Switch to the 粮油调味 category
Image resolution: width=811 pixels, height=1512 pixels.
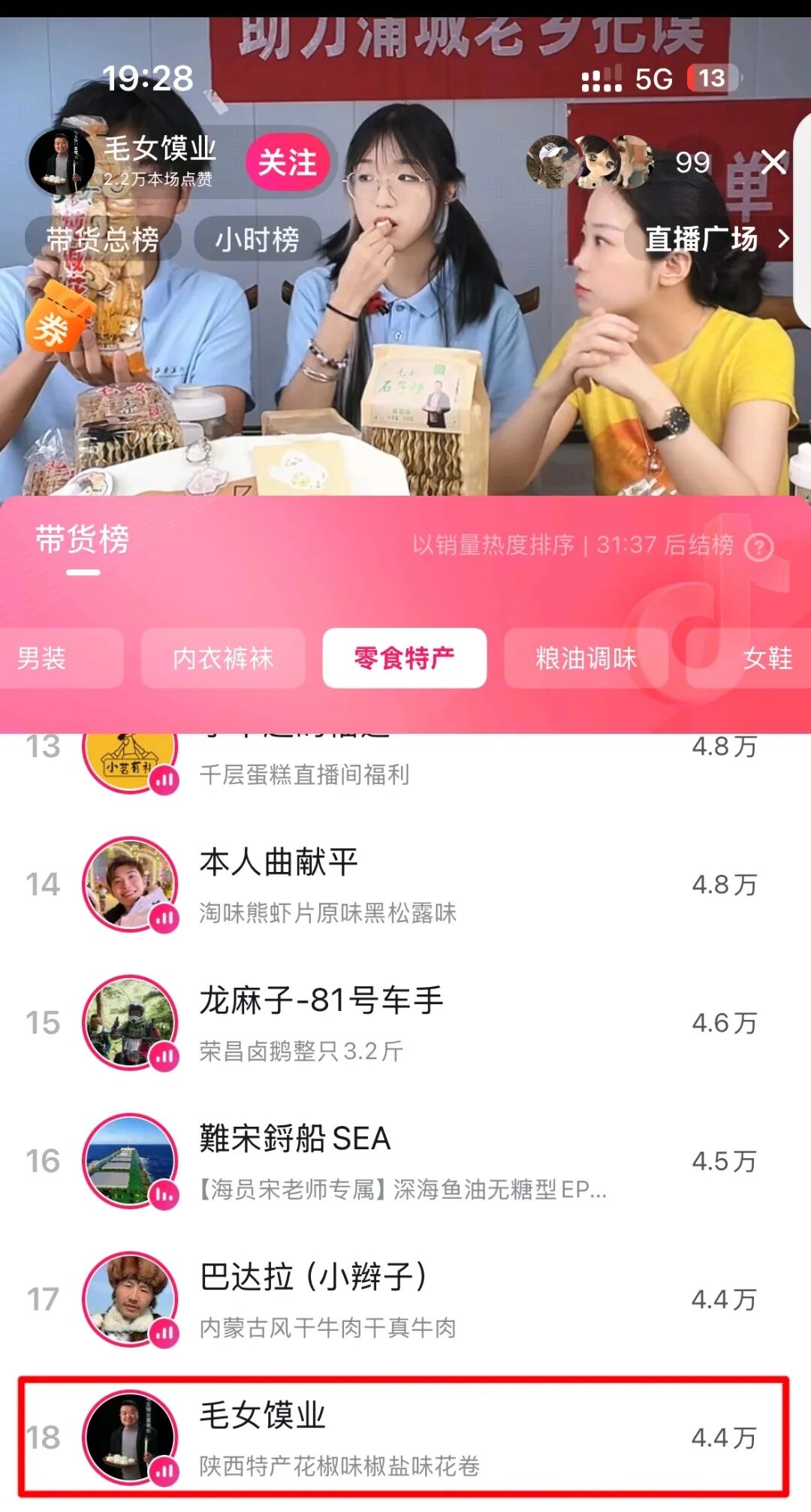tap(586, 658)
